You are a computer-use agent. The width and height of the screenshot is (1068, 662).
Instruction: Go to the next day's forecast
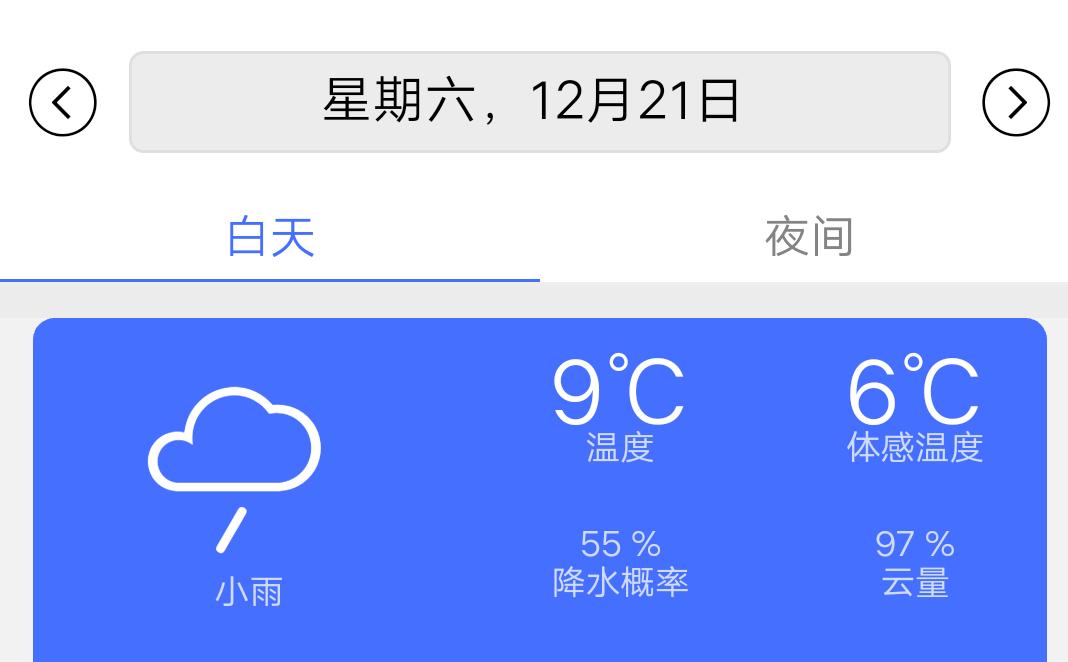[1015, 102]
